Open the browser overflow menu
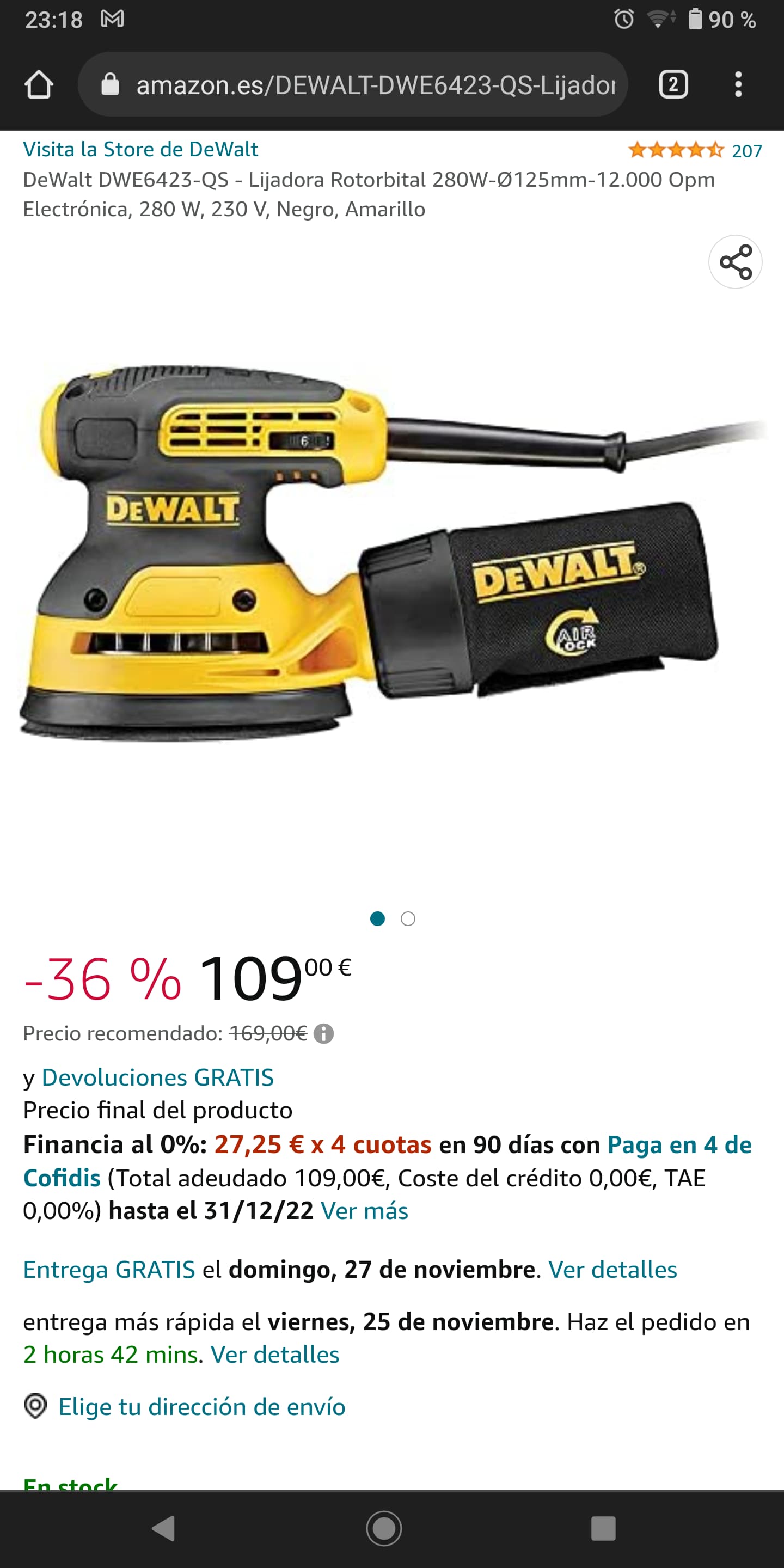Screen dimensions: 784x1568 [x=738, y=84]
